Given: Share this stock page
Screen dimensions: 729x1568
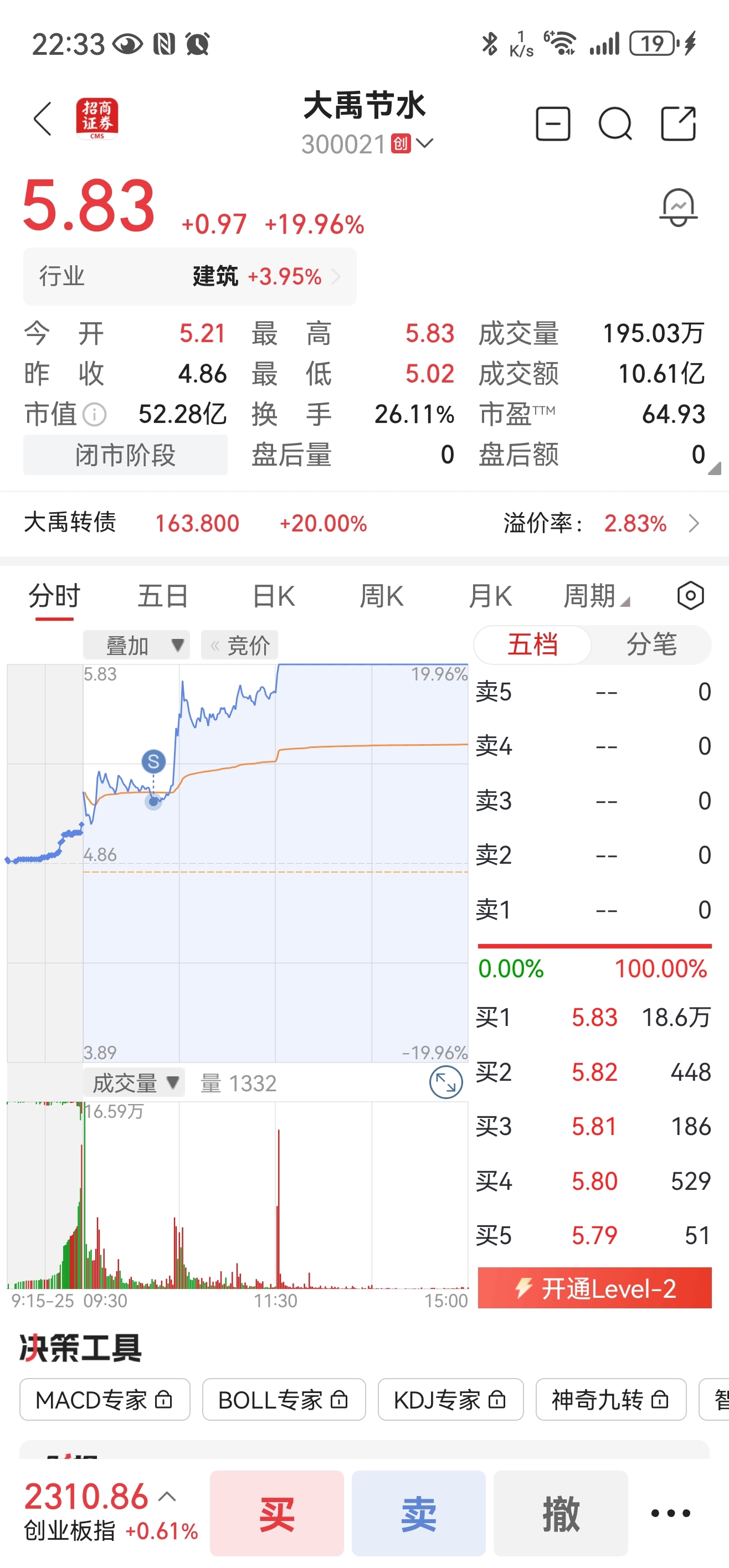Looking at the screenshot, I should point(679,123).
